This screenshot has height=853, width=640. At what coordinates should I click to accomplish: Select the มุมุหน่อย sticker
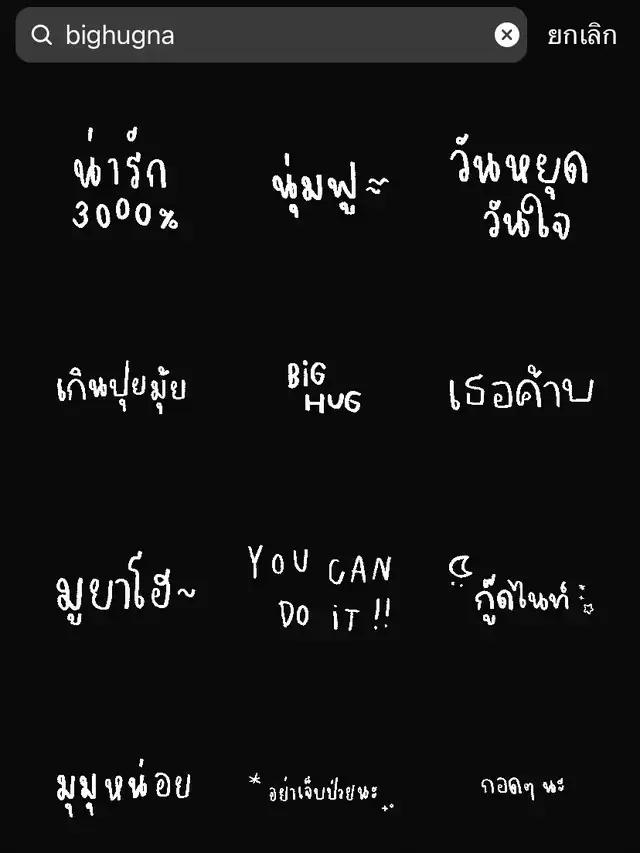[x=123, y=787]
